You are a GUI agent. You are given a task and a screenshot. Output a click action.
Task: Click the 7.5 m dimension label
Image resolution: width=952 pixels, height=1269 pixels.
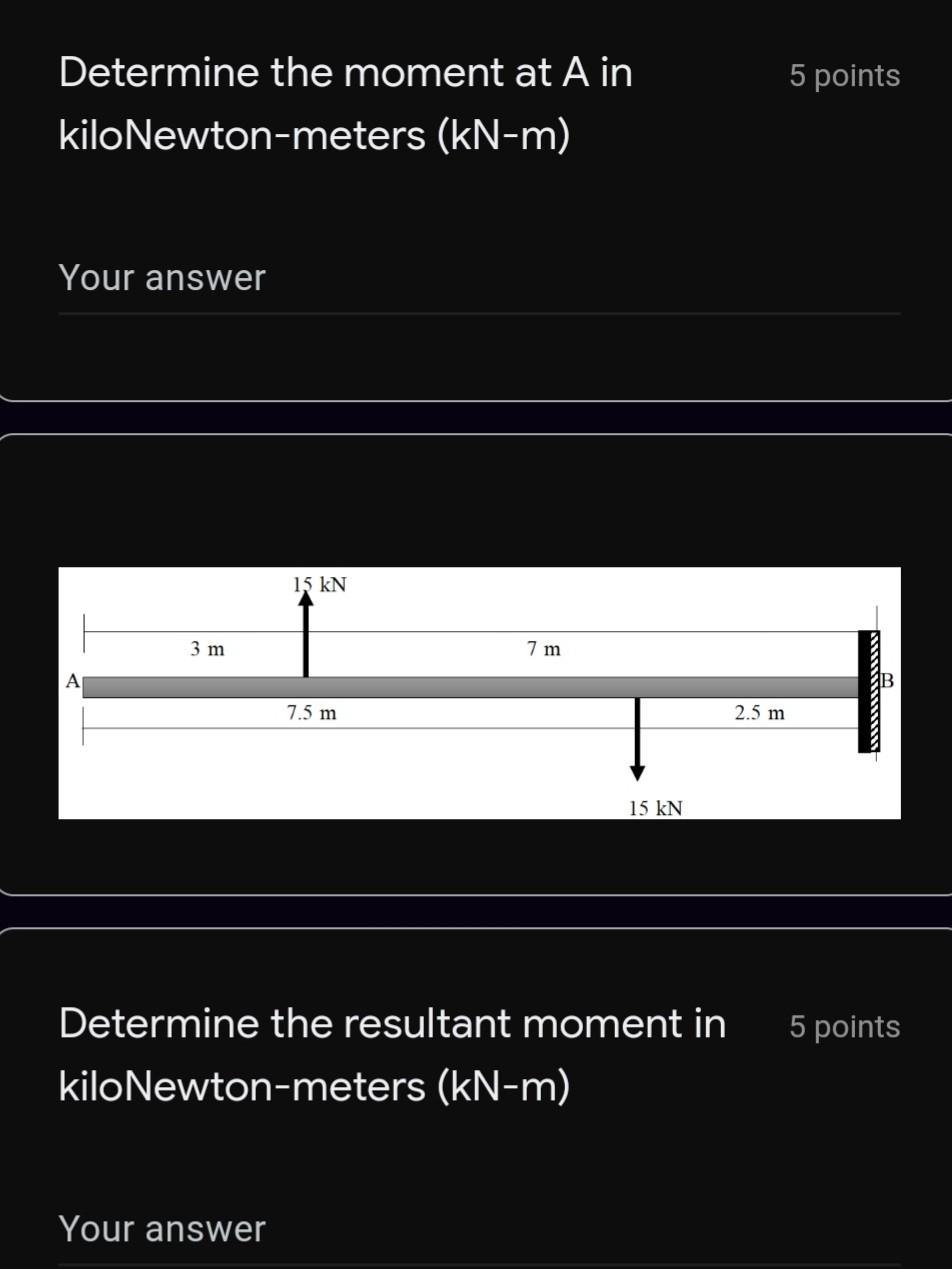[310, 713]
